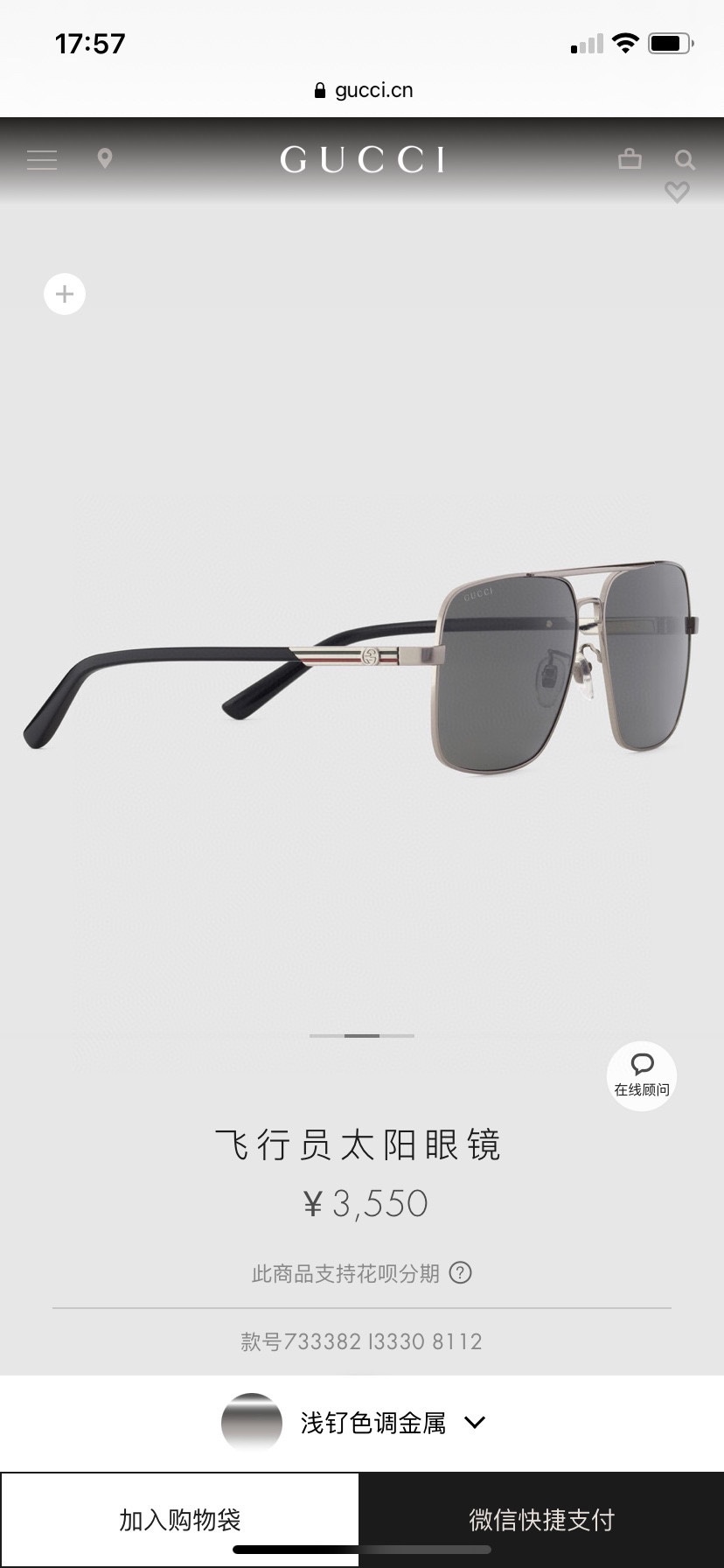Open the sunglasses product image
724x1568 pixels.
pos(362,665)
